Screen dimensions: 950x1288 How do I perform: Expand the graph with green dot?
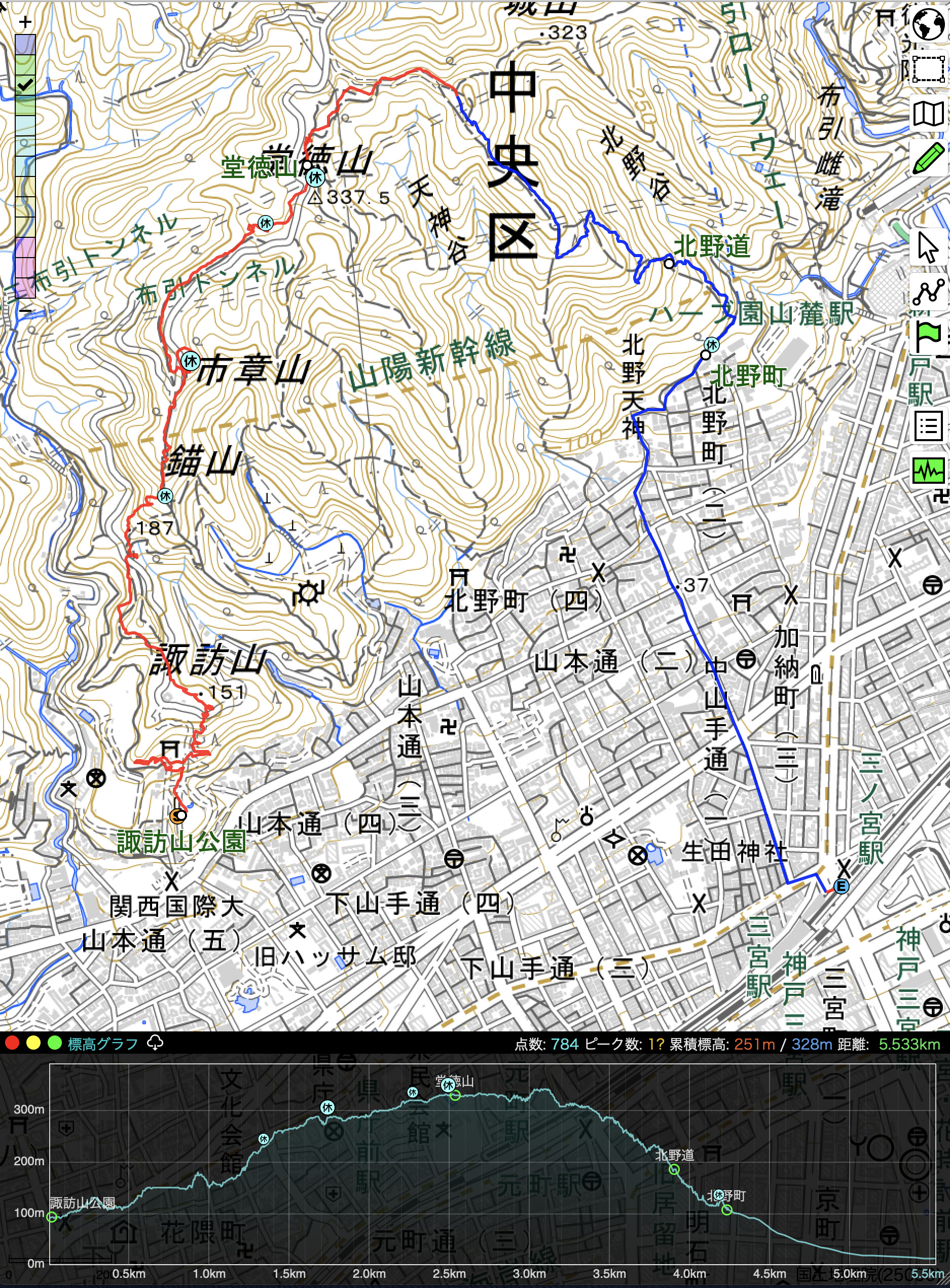tap(55, 1043)
